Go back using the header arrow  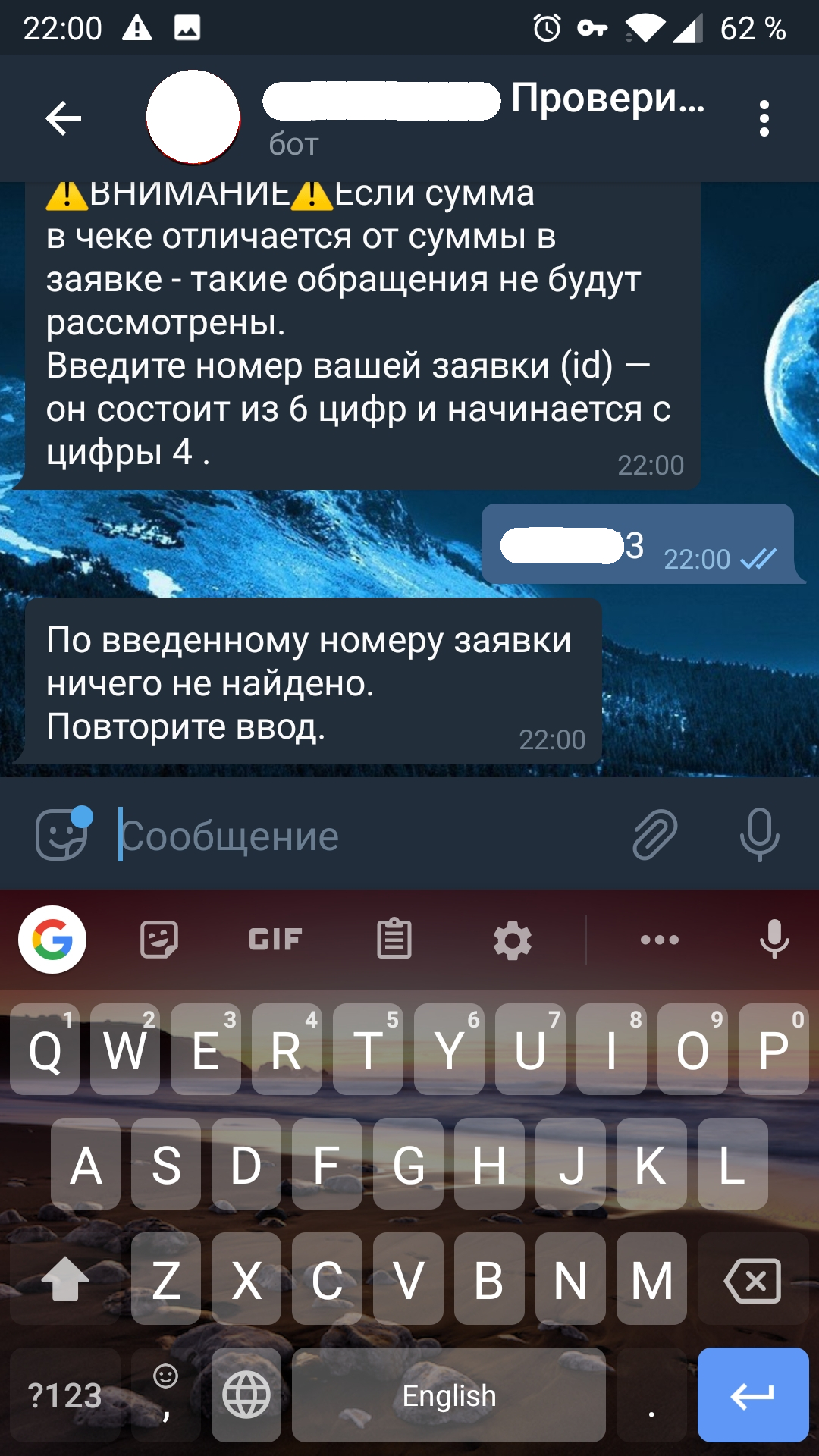tap(63, 118)
